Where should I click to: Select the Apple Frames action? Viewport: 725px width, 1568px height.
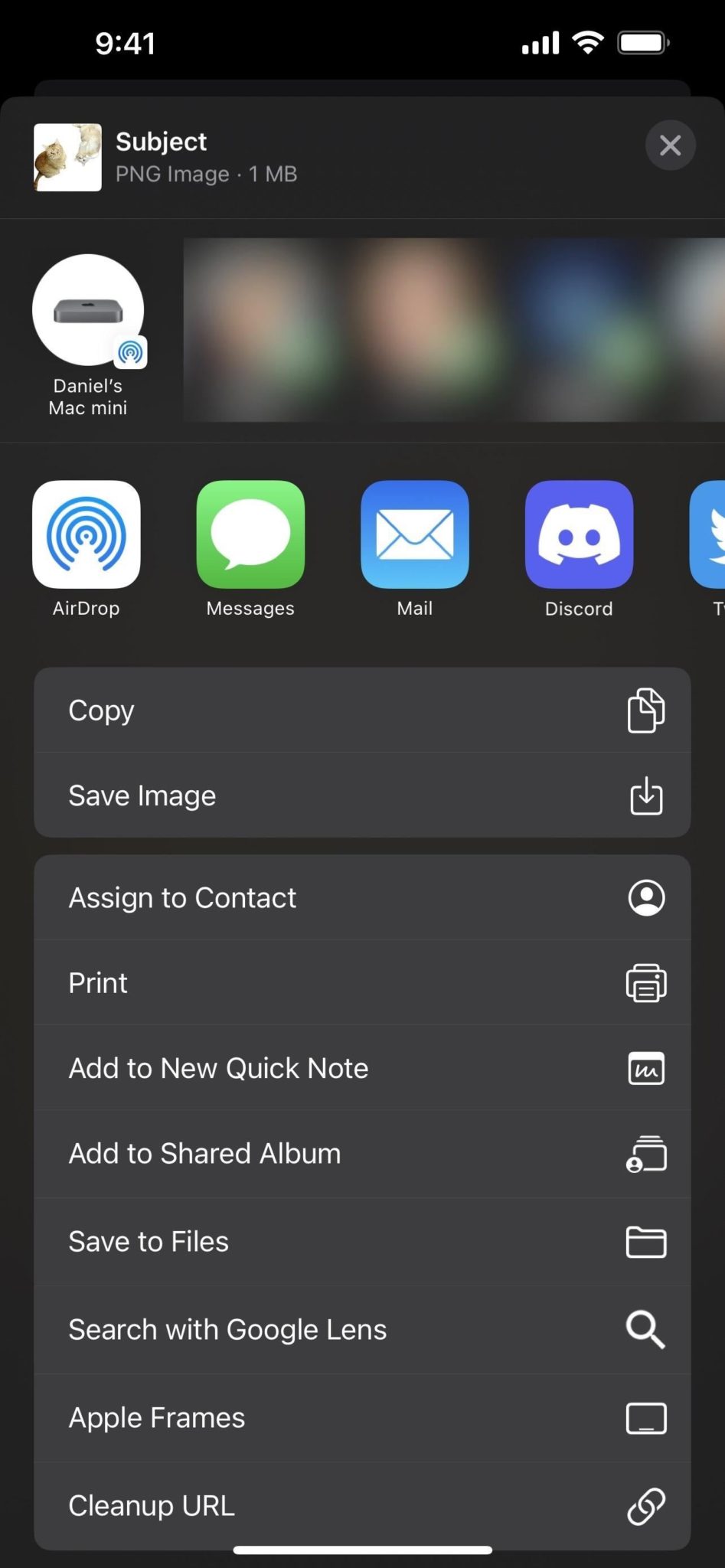pyautogui.click(x=156, y=1417)
